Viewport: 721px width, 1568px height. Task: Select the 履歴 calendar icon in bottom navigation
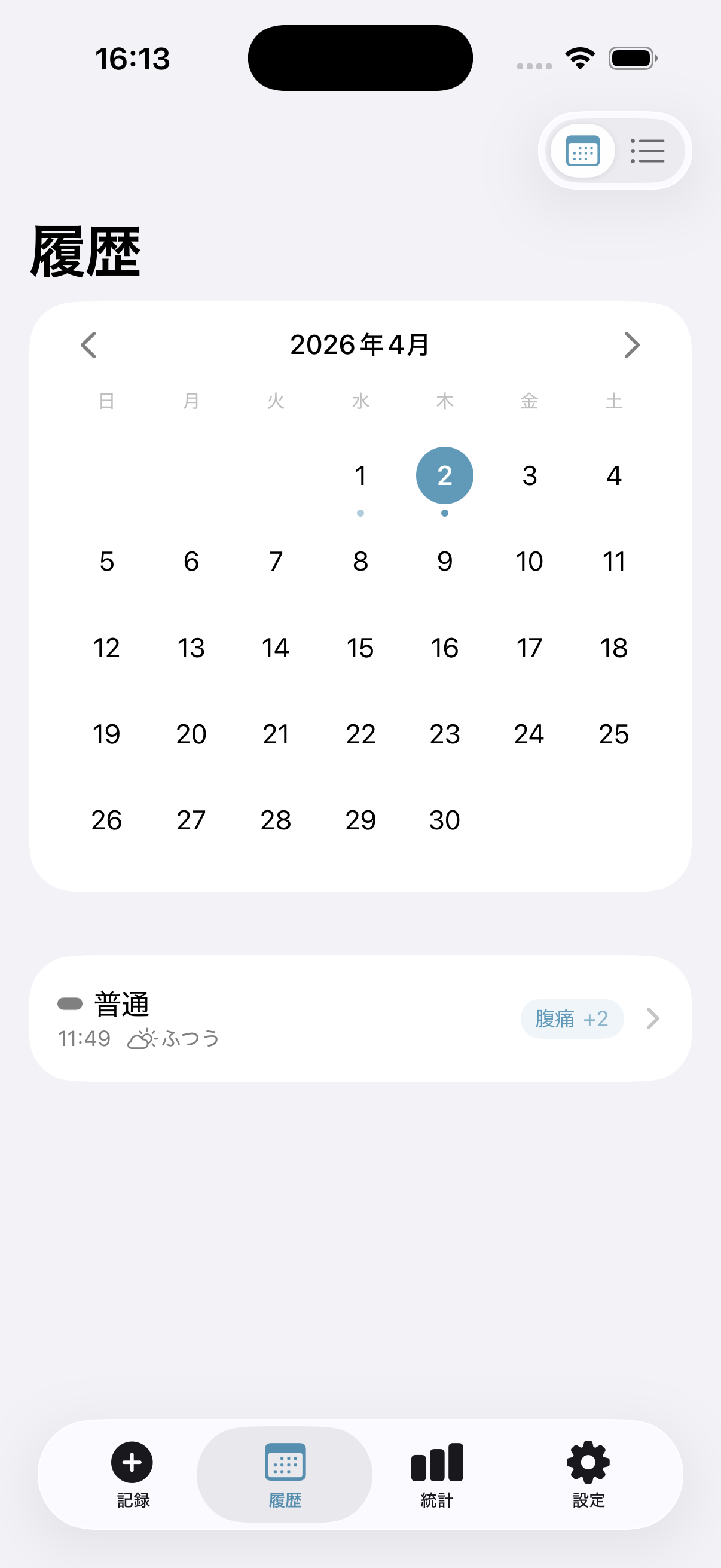284,1461
